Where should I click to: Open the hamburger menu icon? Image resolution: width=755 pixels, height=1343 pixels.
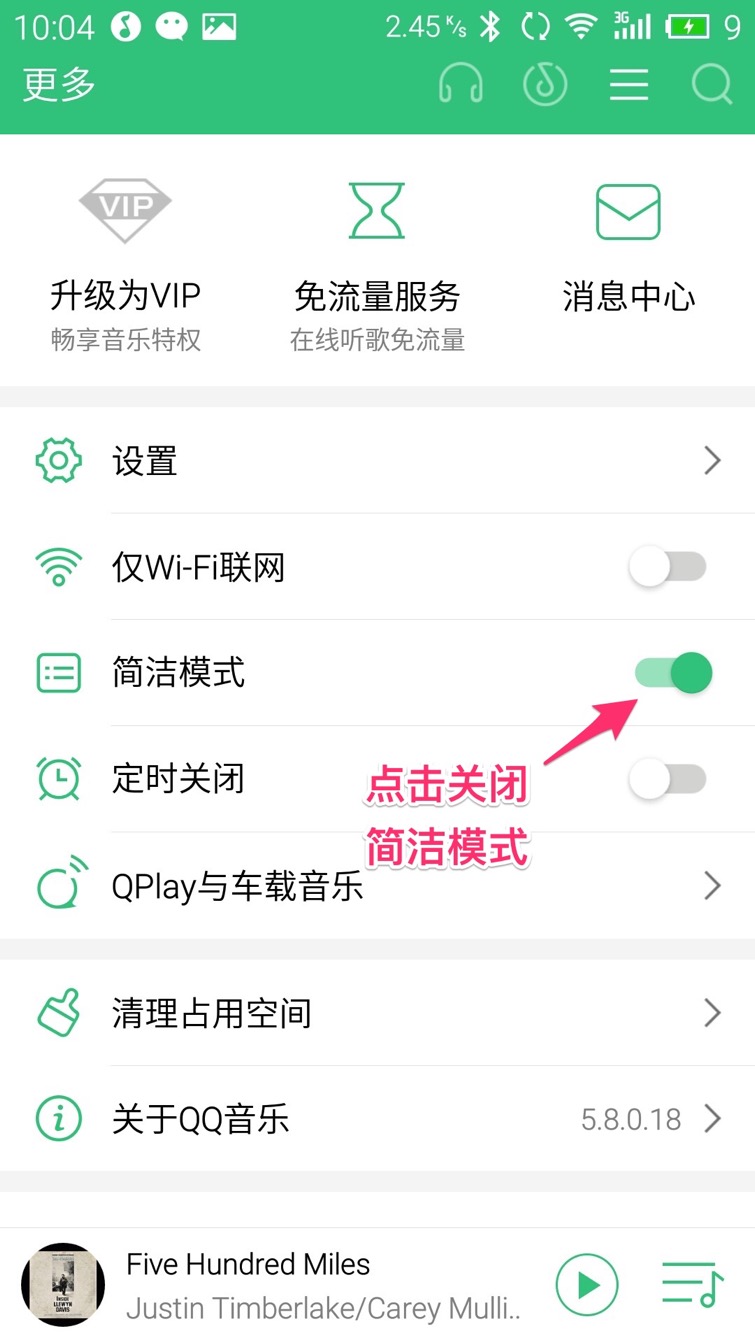[629, 84]
